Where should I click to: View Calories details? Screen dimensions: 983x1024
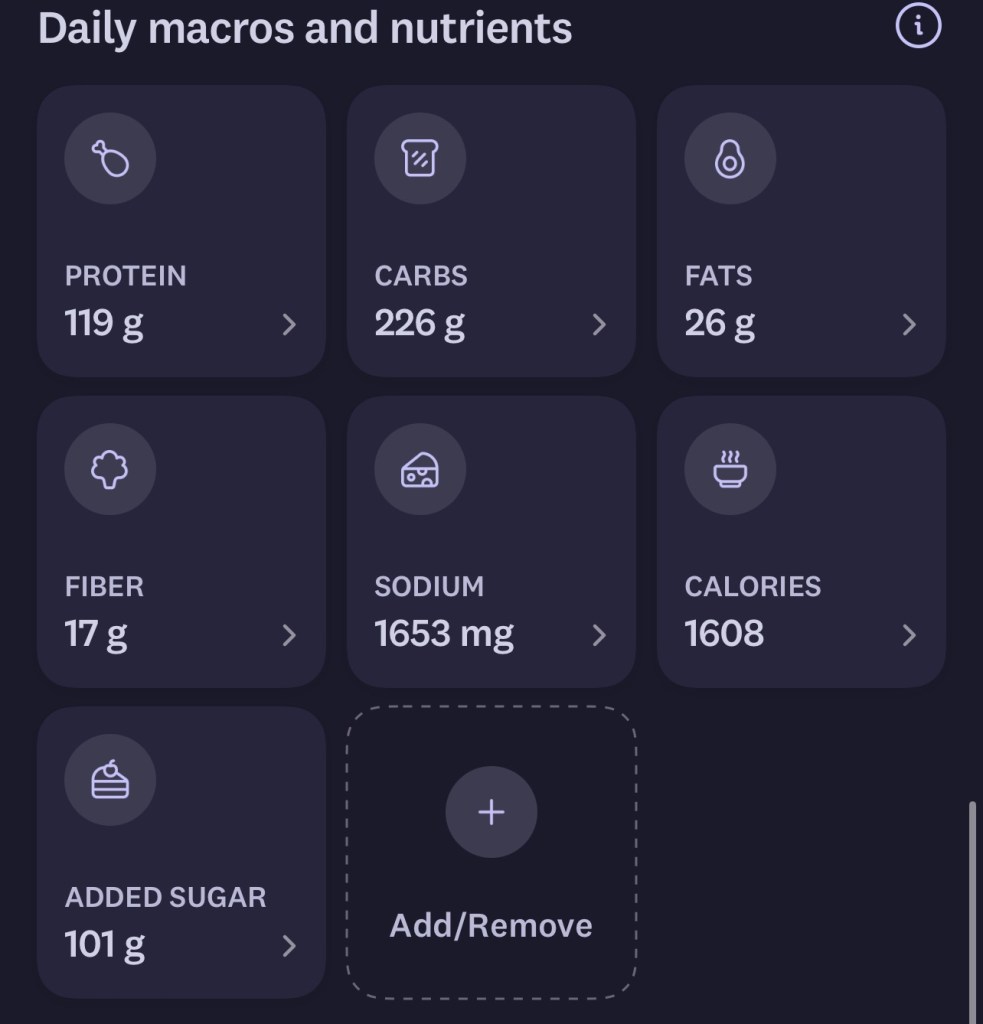coord(801,541)
